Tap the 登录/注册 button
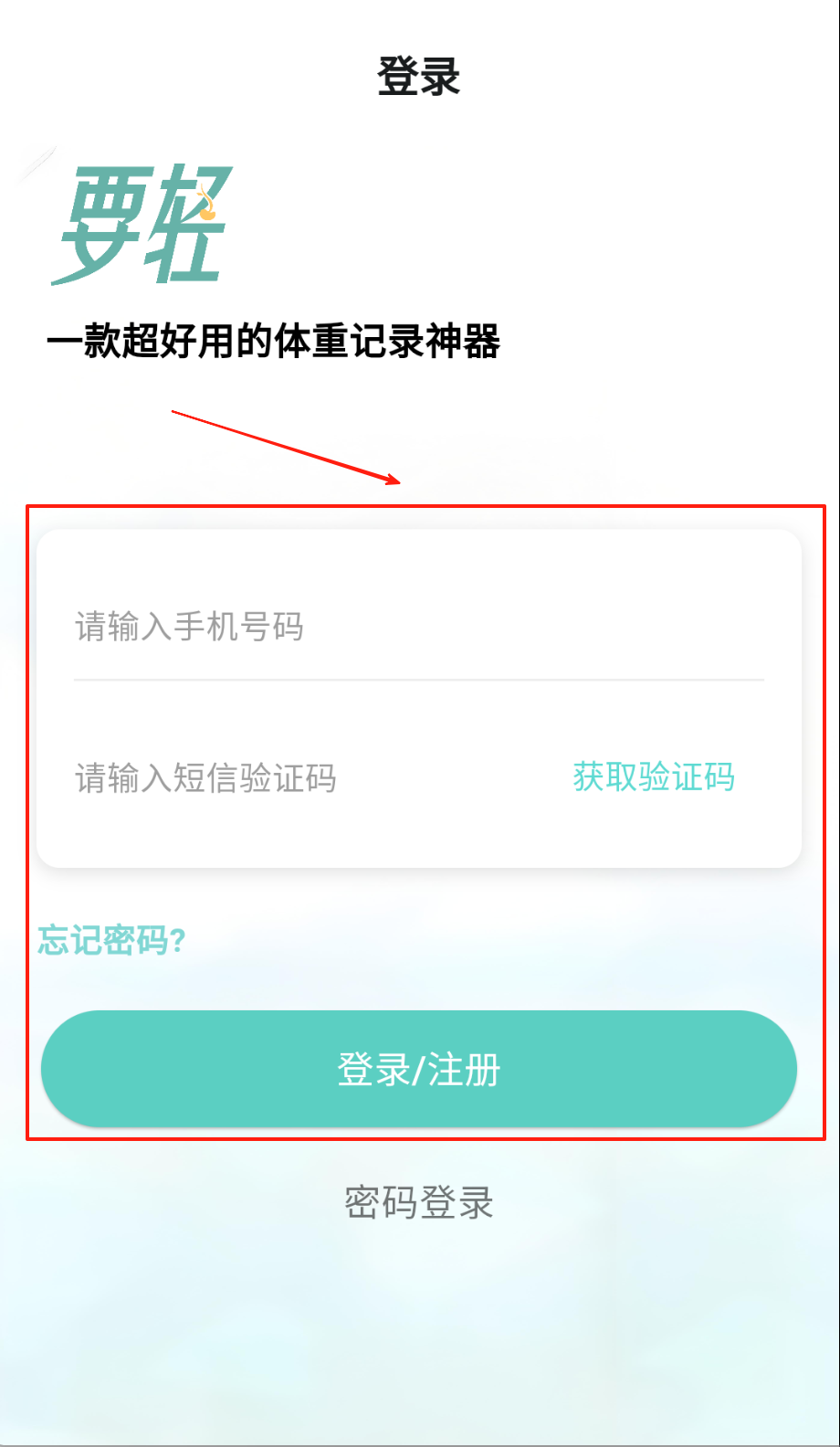840x1447 pixels. coord(419,1069)
